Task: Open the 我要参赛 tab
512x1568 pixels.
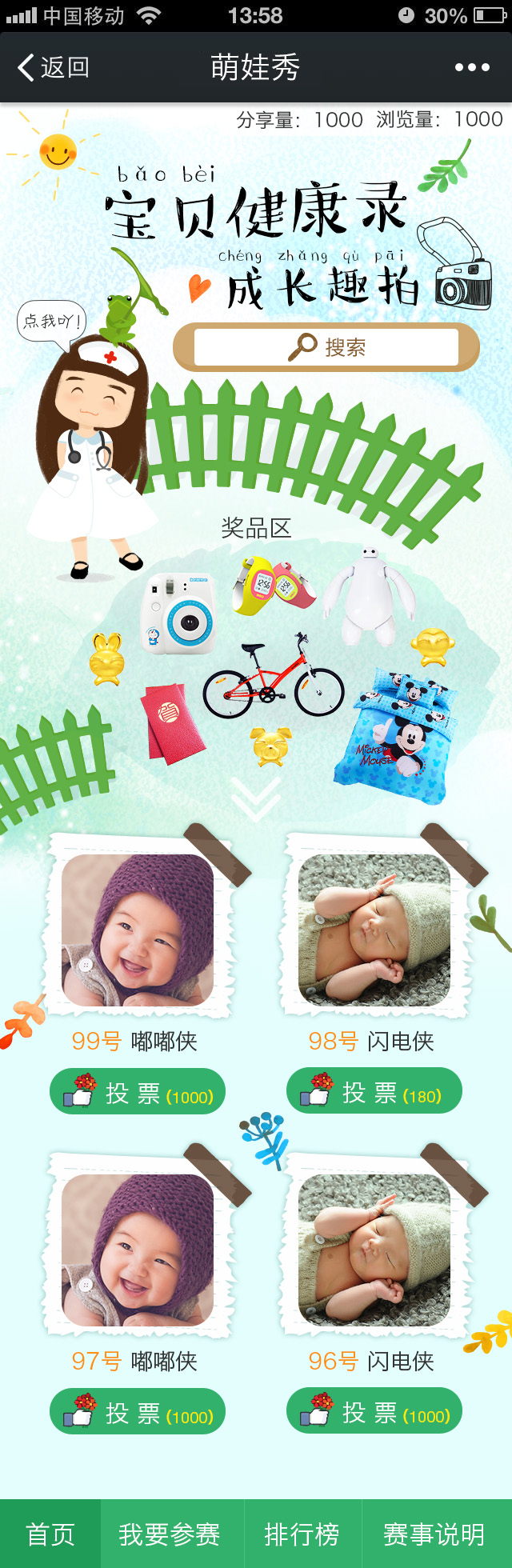Action: 170,1534
